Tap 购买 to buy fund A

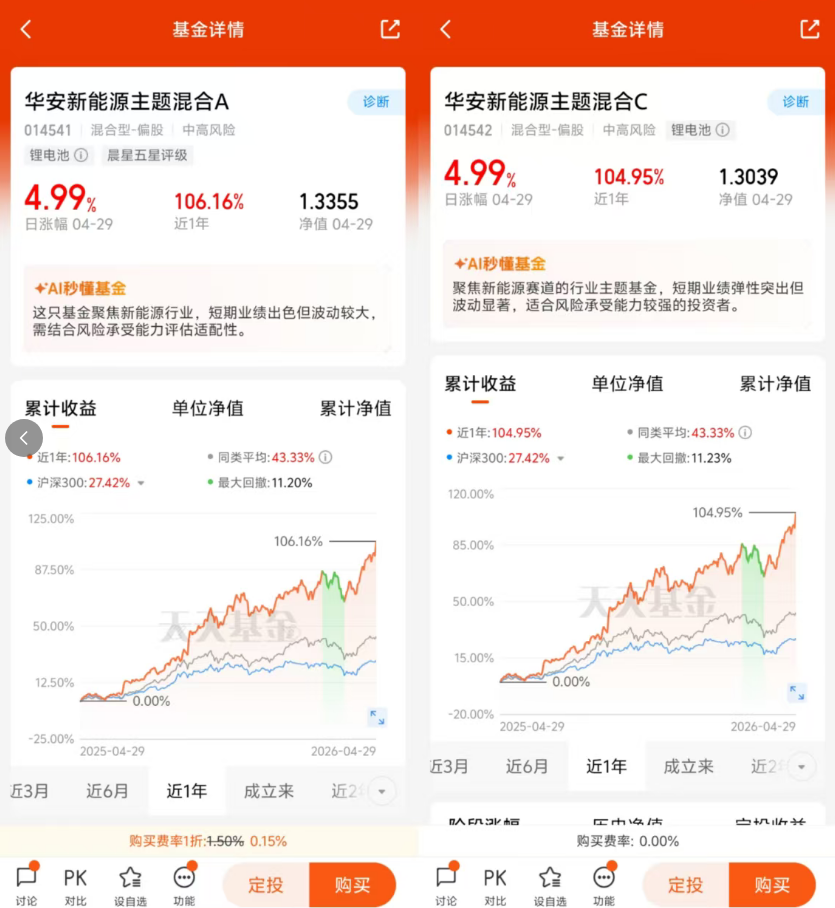pyautogui.click(x=353, y=885)
